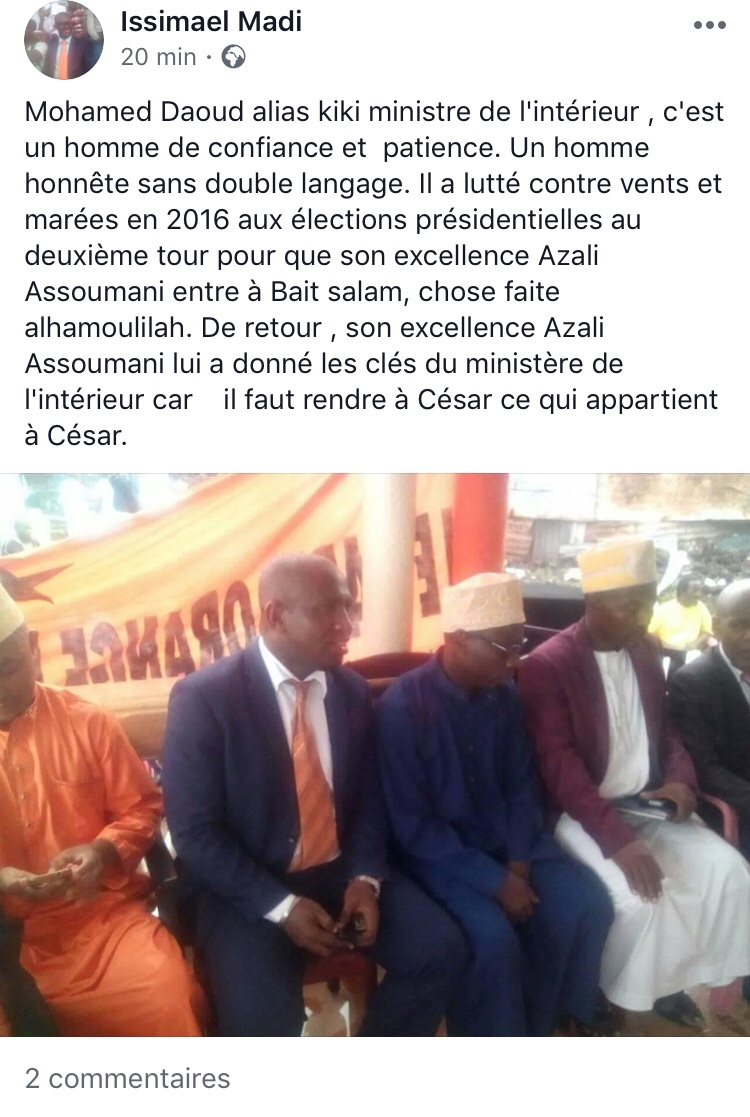This screenshot has height=1117, width=750.
Task: View the 2 commentaires on this post
Action: pyautogui.click(x=128, y=1078)
